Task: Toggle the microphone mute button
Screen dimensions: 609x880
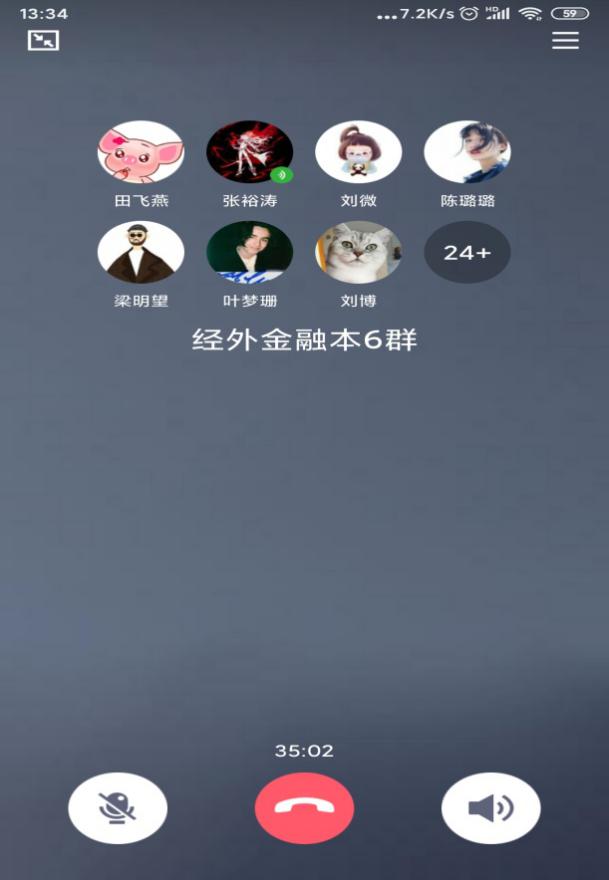Action: 118,808
